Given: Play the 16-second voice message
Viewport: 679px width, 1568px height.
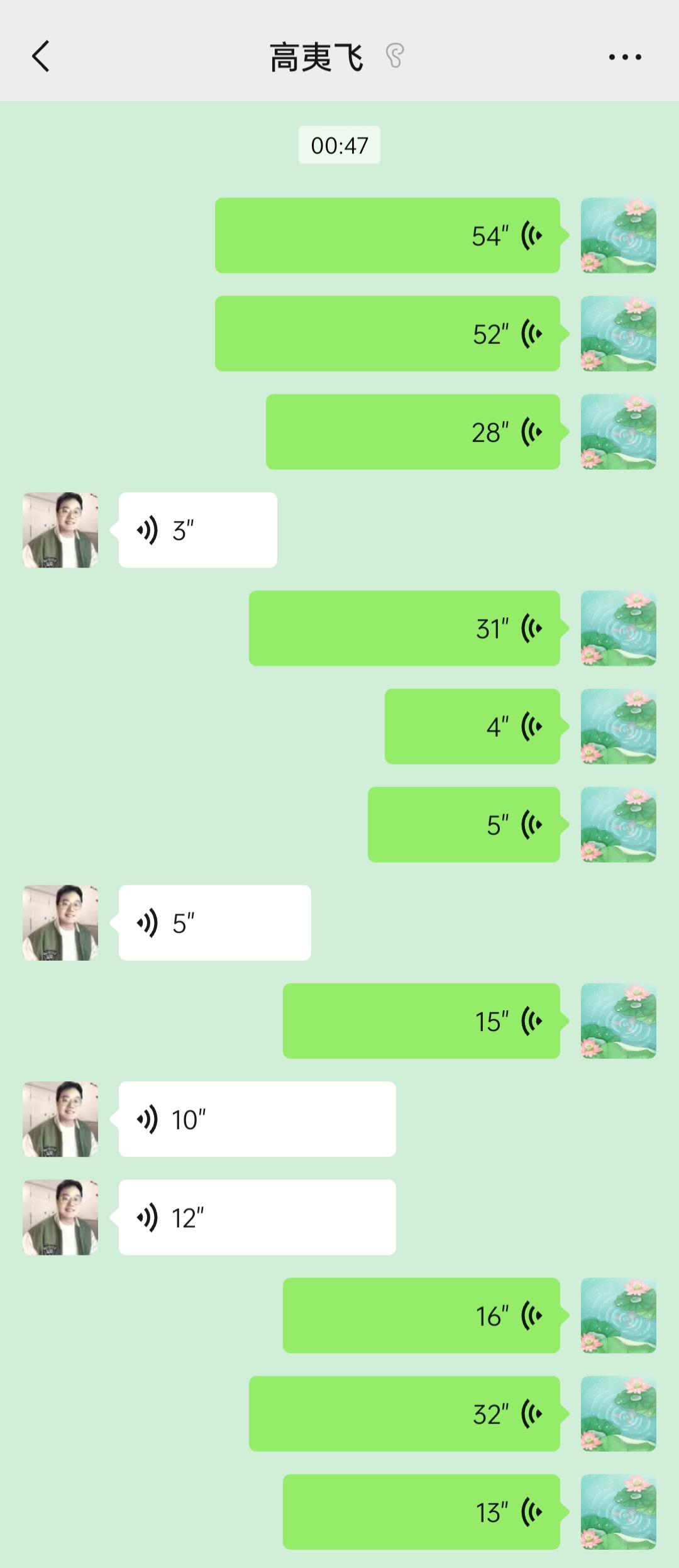Looking at the screenshot, I should (x=421, y=1315).
